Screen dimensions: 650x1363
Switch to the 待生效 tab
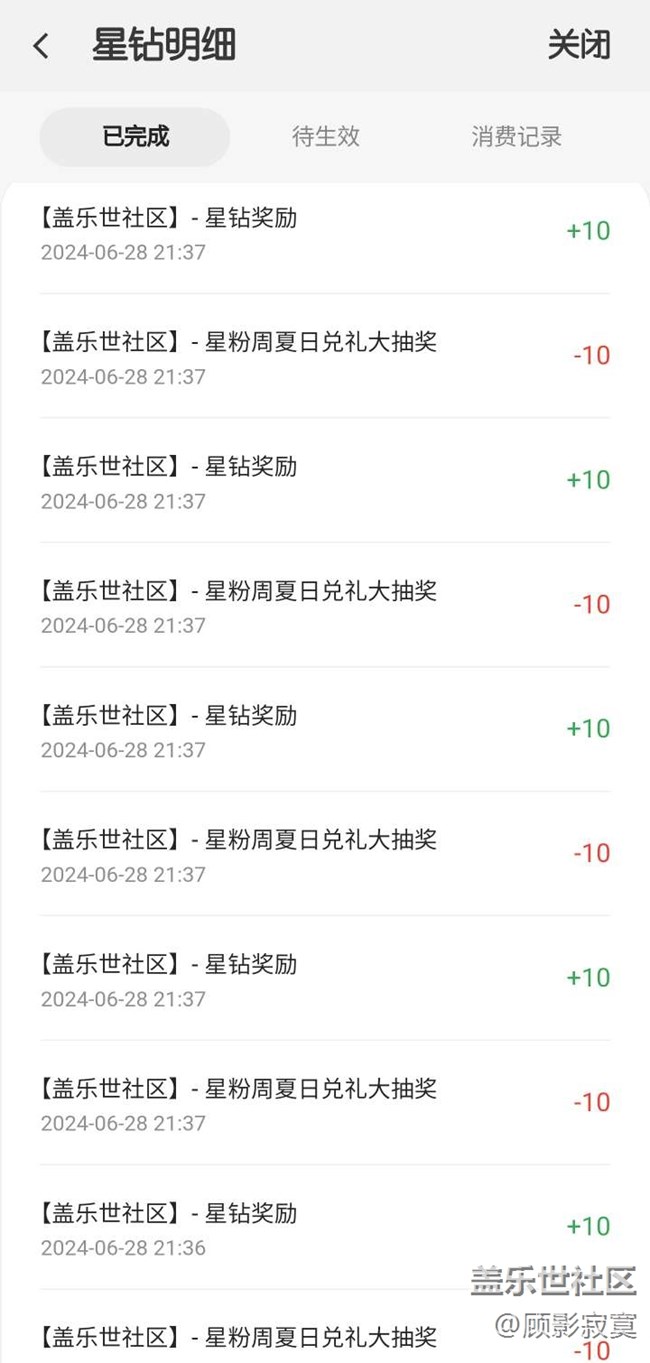click(x=326, y=137)
